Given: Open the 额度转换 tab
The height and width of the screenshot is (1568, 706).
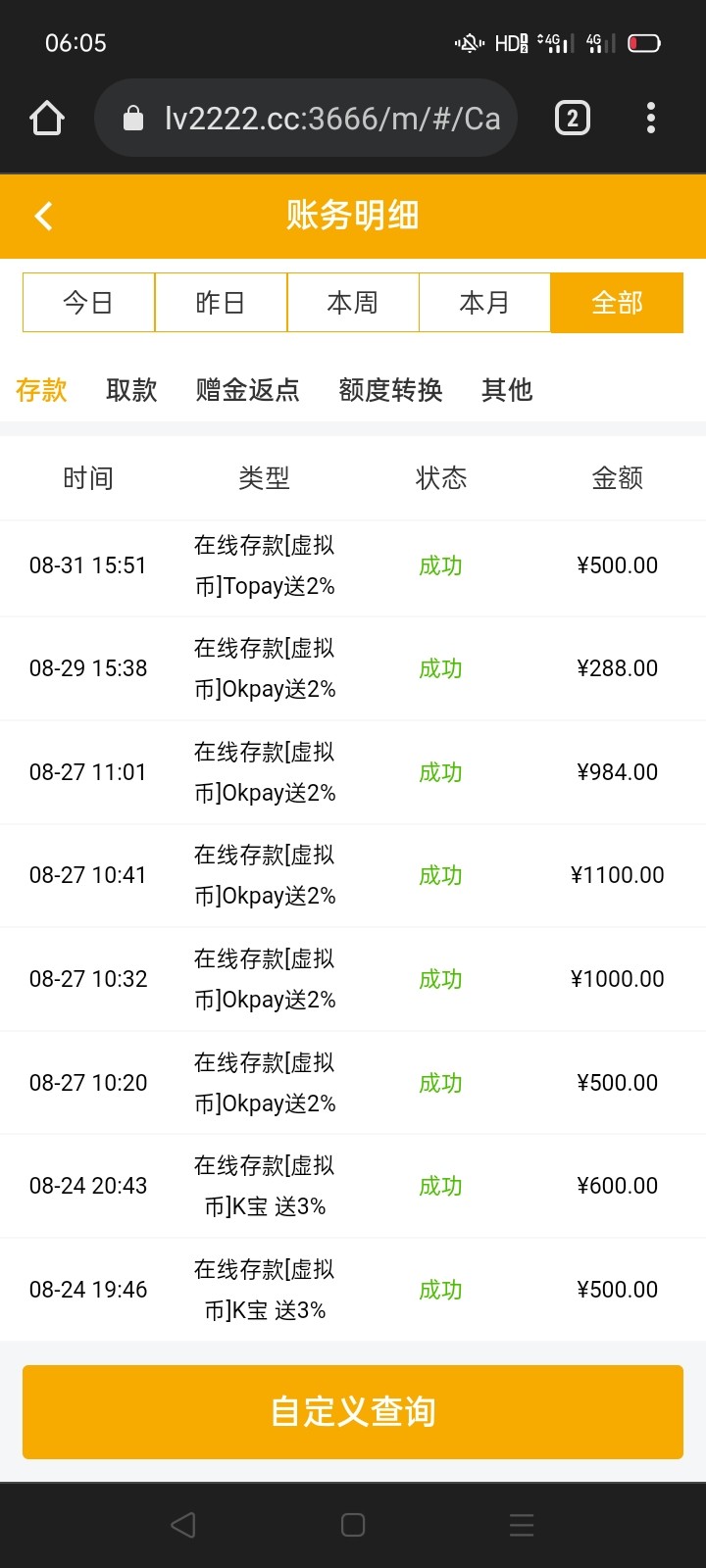Looking at the screenshot, I should coord(390,390).
